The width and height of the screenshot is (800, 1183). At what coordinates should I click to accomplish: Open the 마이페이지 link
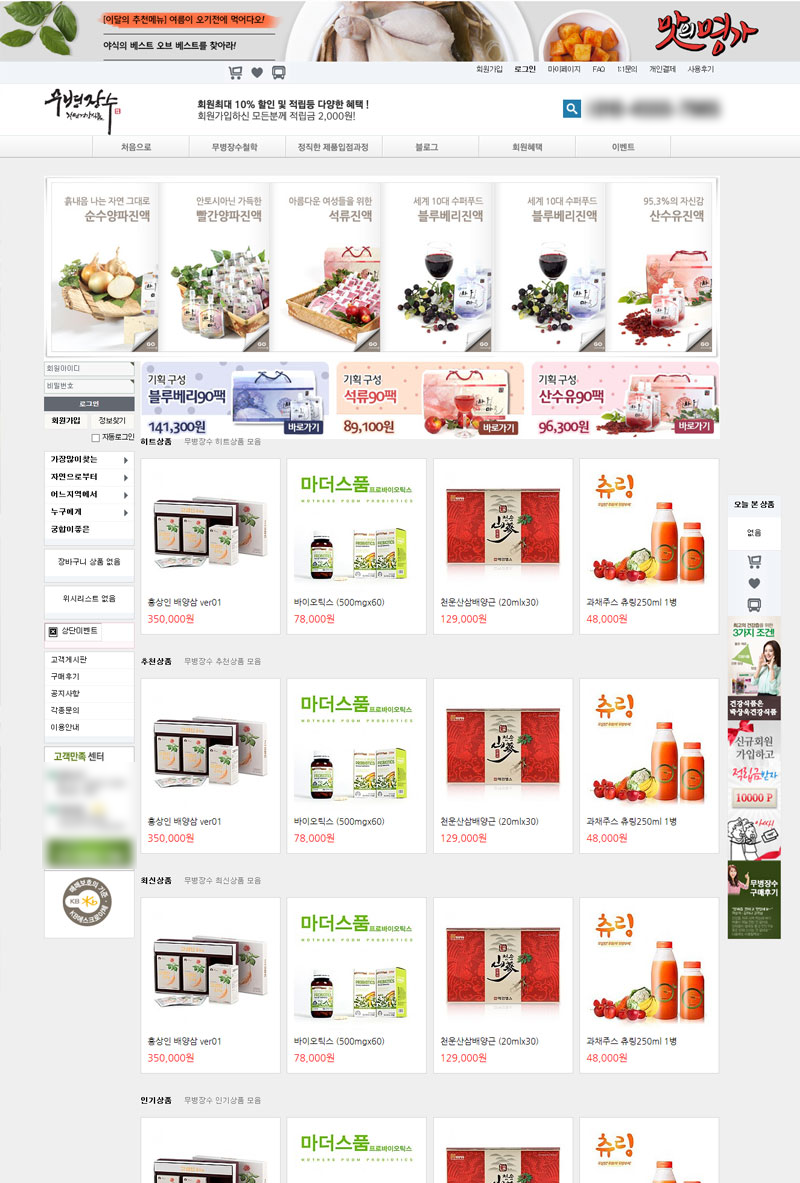pos(564,70)
